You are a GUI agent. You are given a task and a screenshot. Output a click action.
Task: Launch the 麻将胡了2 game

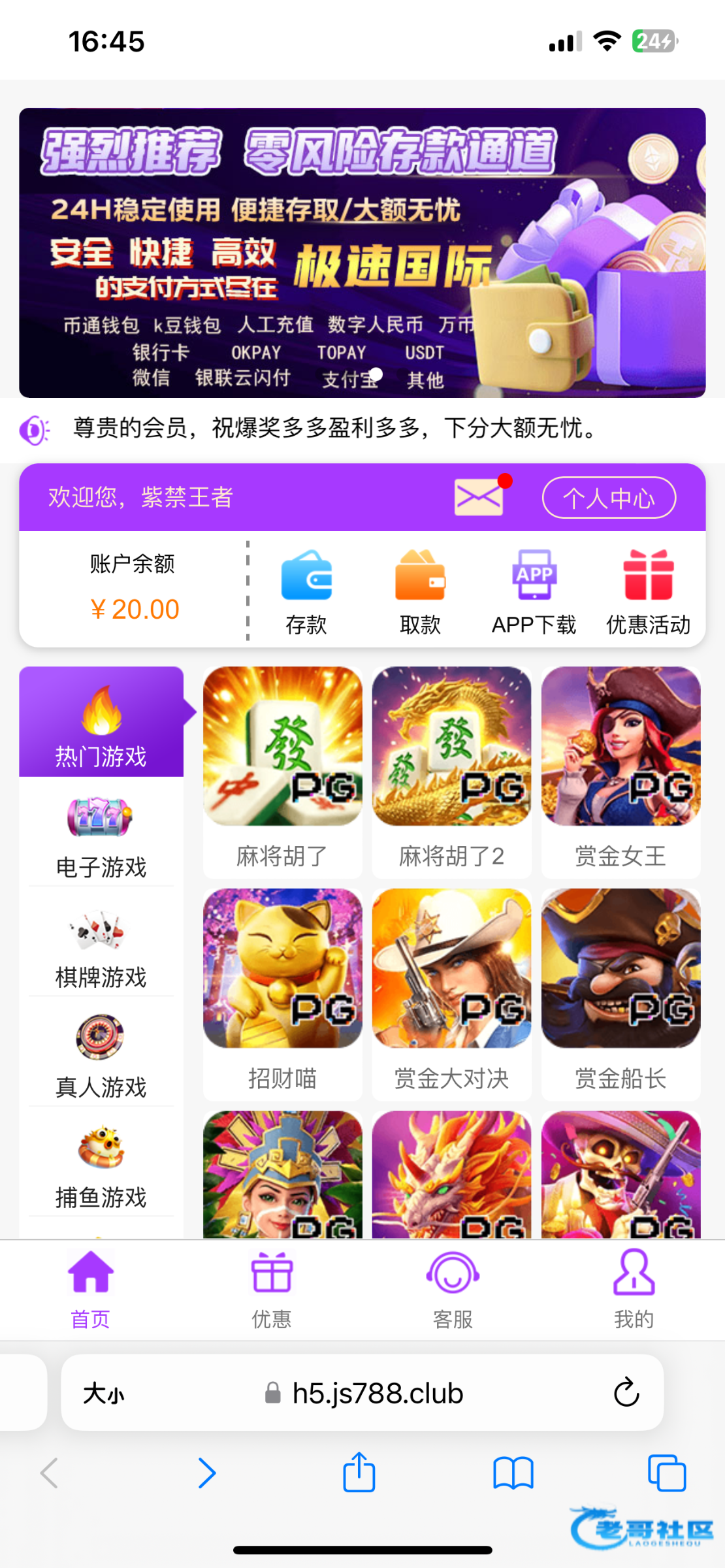[451, 771]
